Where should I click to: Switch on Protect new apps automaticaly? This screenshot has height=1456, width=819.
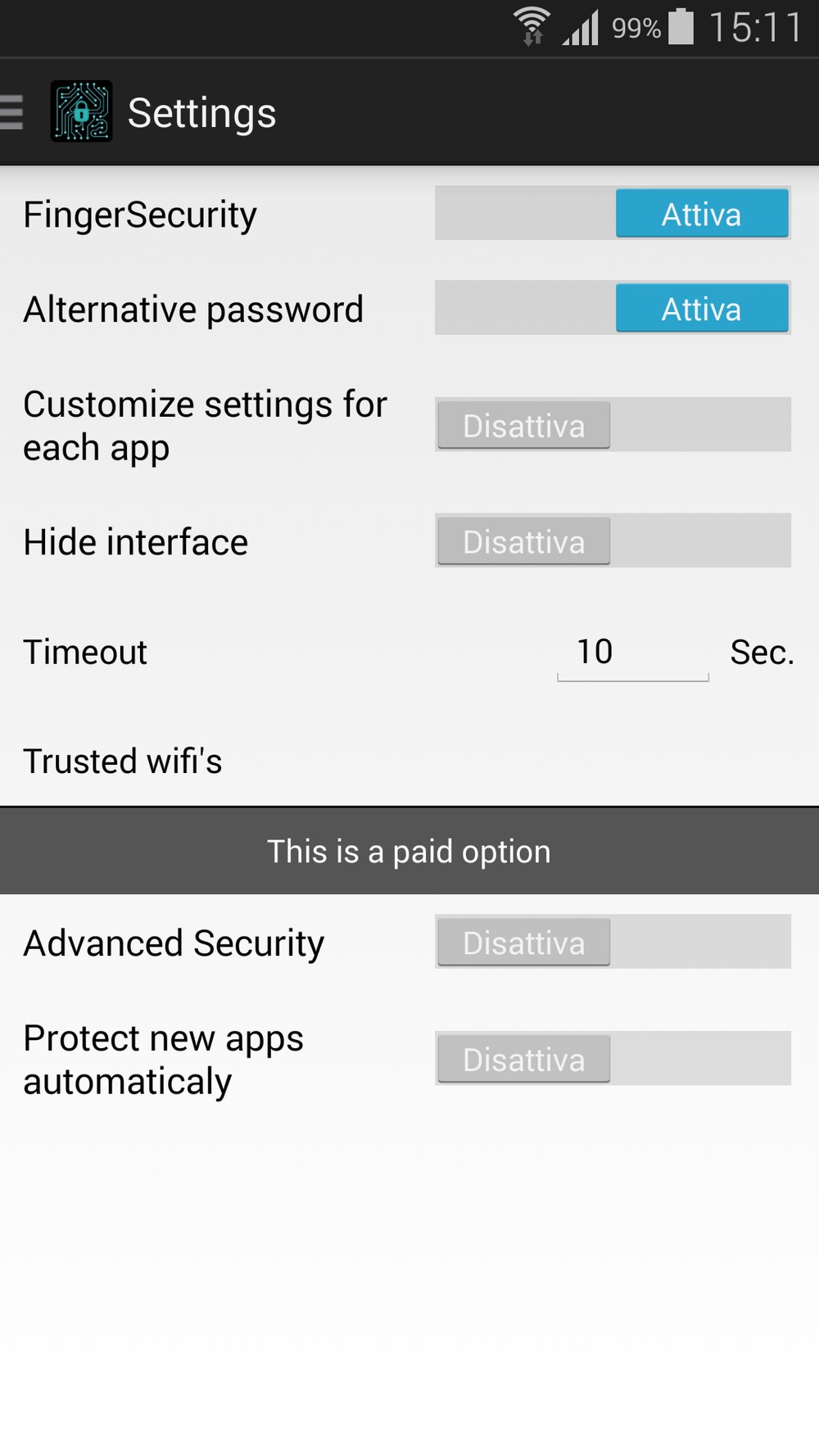[x=613, y=1059]
